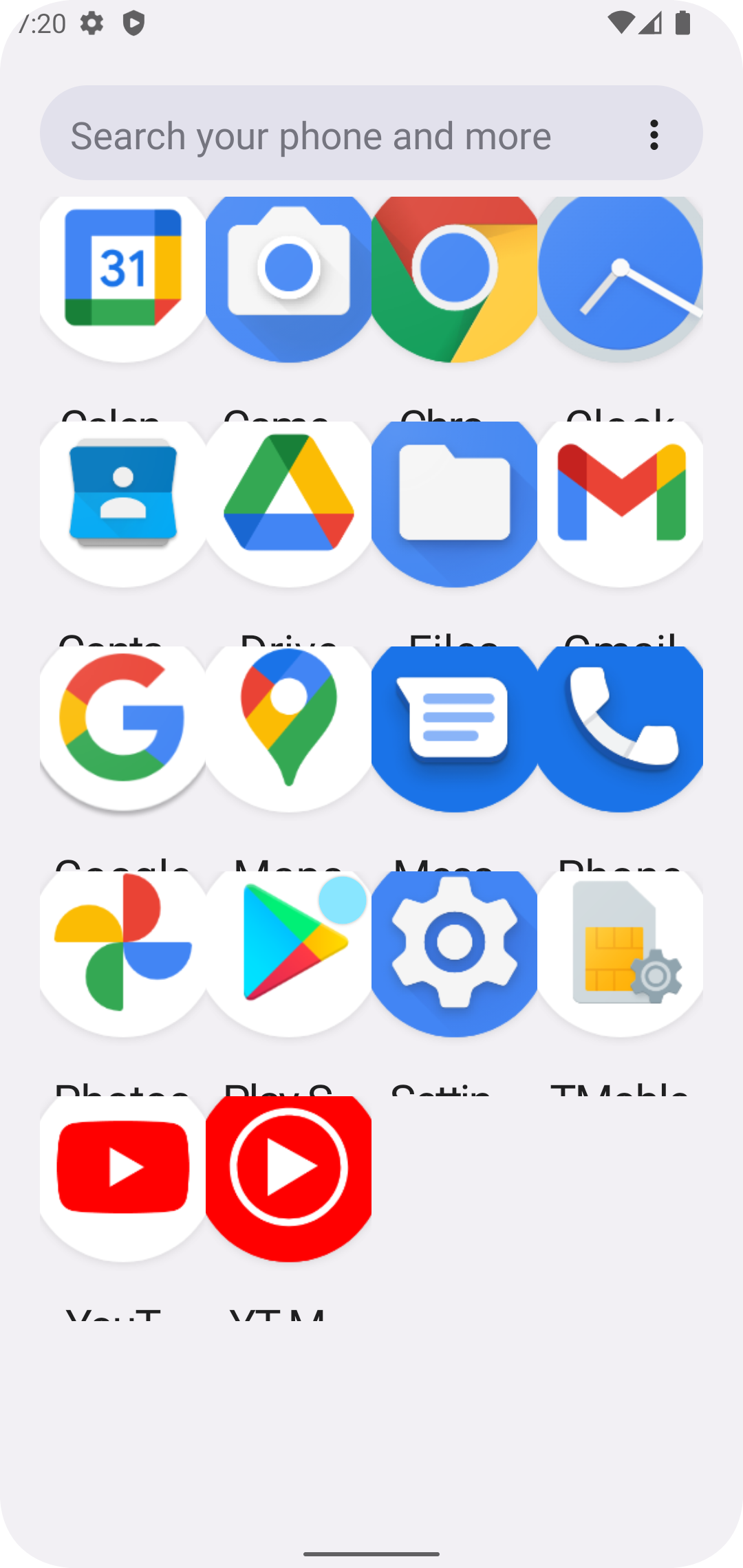Open Gmail
Screen dimensions: 743x1568
(621, 503)
